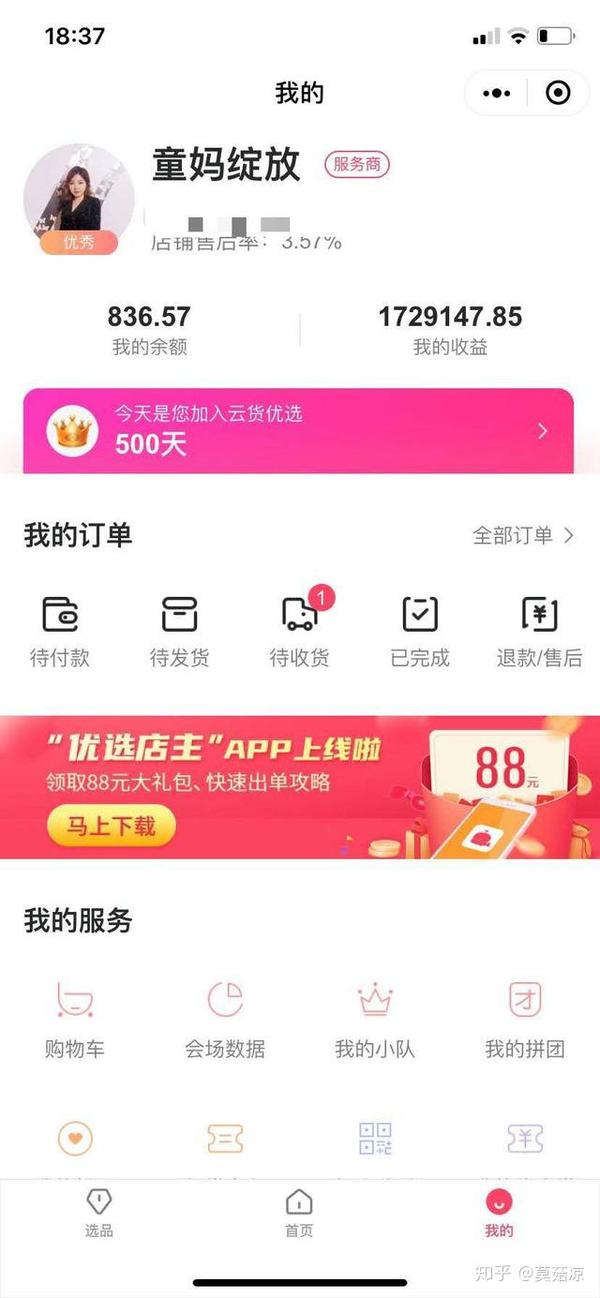Viewport: 600px width, 1298px height.
Task: Switch to the 首页 tab
Action: tap(299, 1212)
